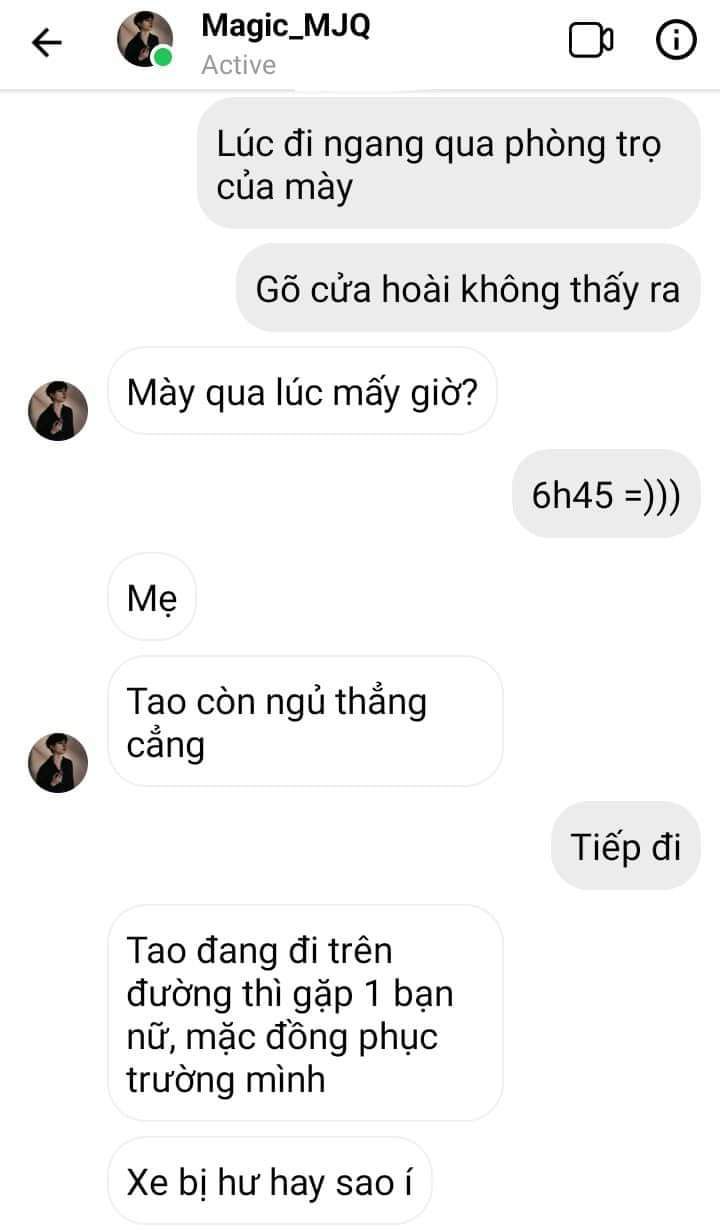This screenshot has width=720, height=1231.
Task: Open Magic_MJQ's profile from the header avatar
Action: (x=145, y=41)
